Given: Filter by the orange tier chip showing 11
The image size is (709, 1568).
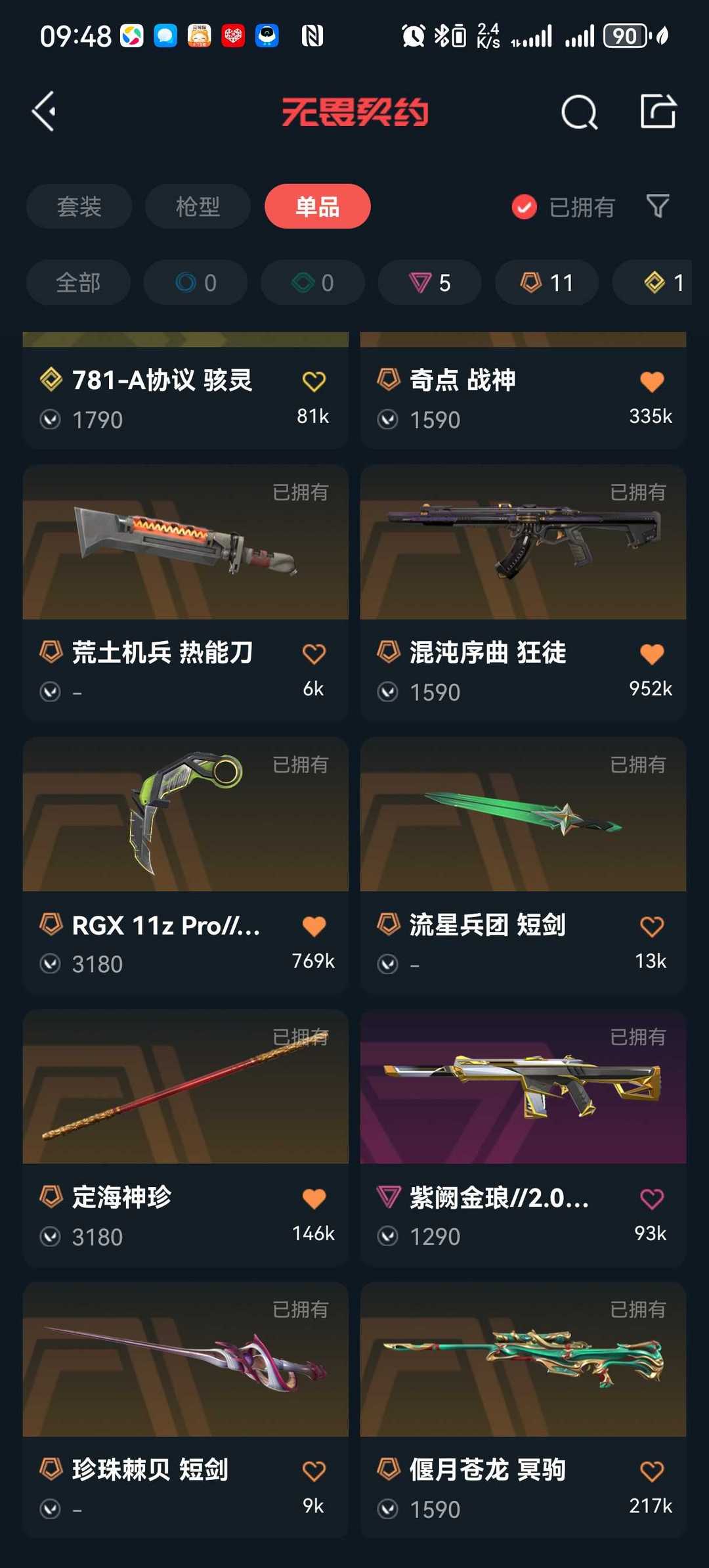Looking at the screenshot, I should 547,282.
